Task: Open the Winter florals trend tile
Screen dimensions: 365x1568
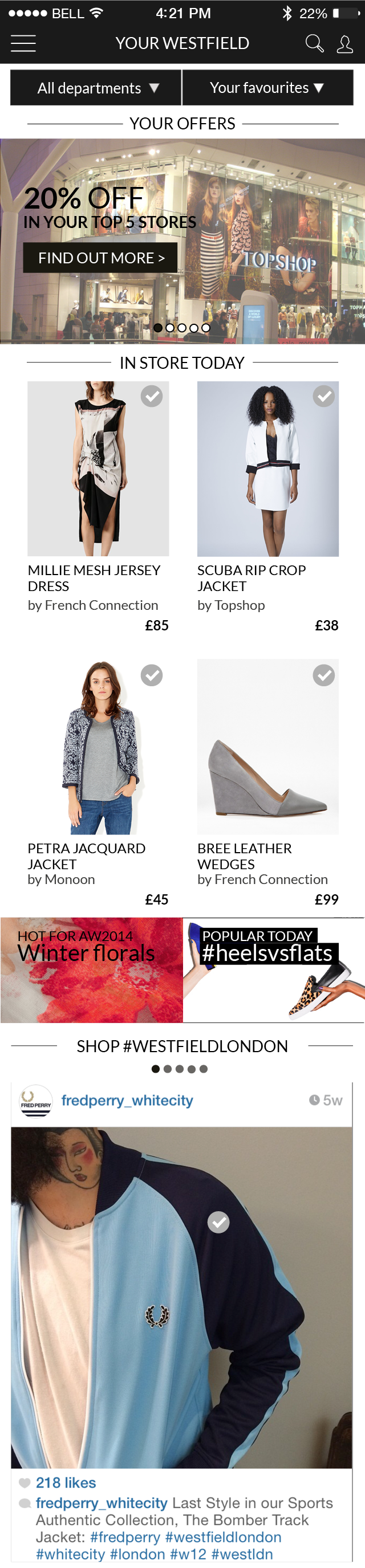Action: pyautogui.click(x=91, y=970)
